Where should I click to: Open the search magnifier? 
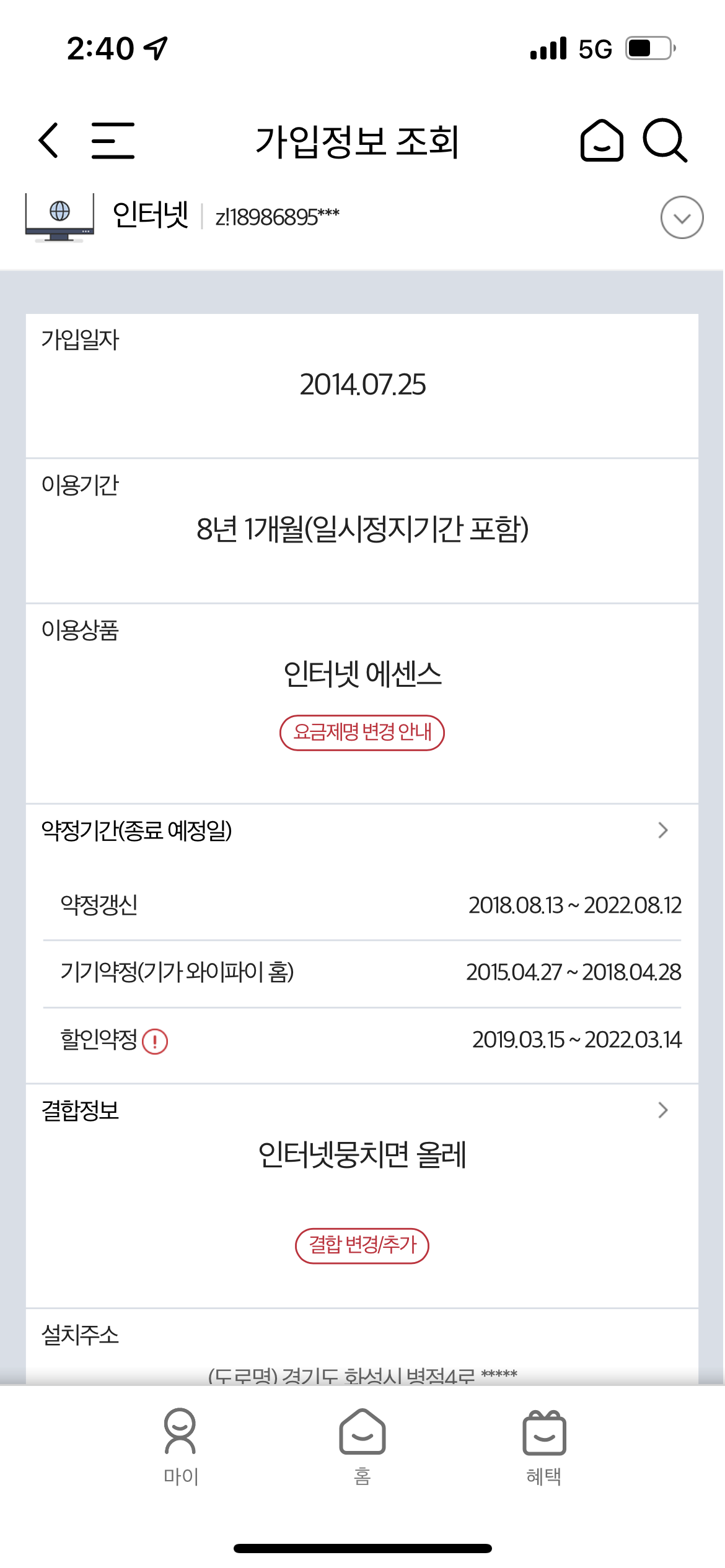[665, 141]
